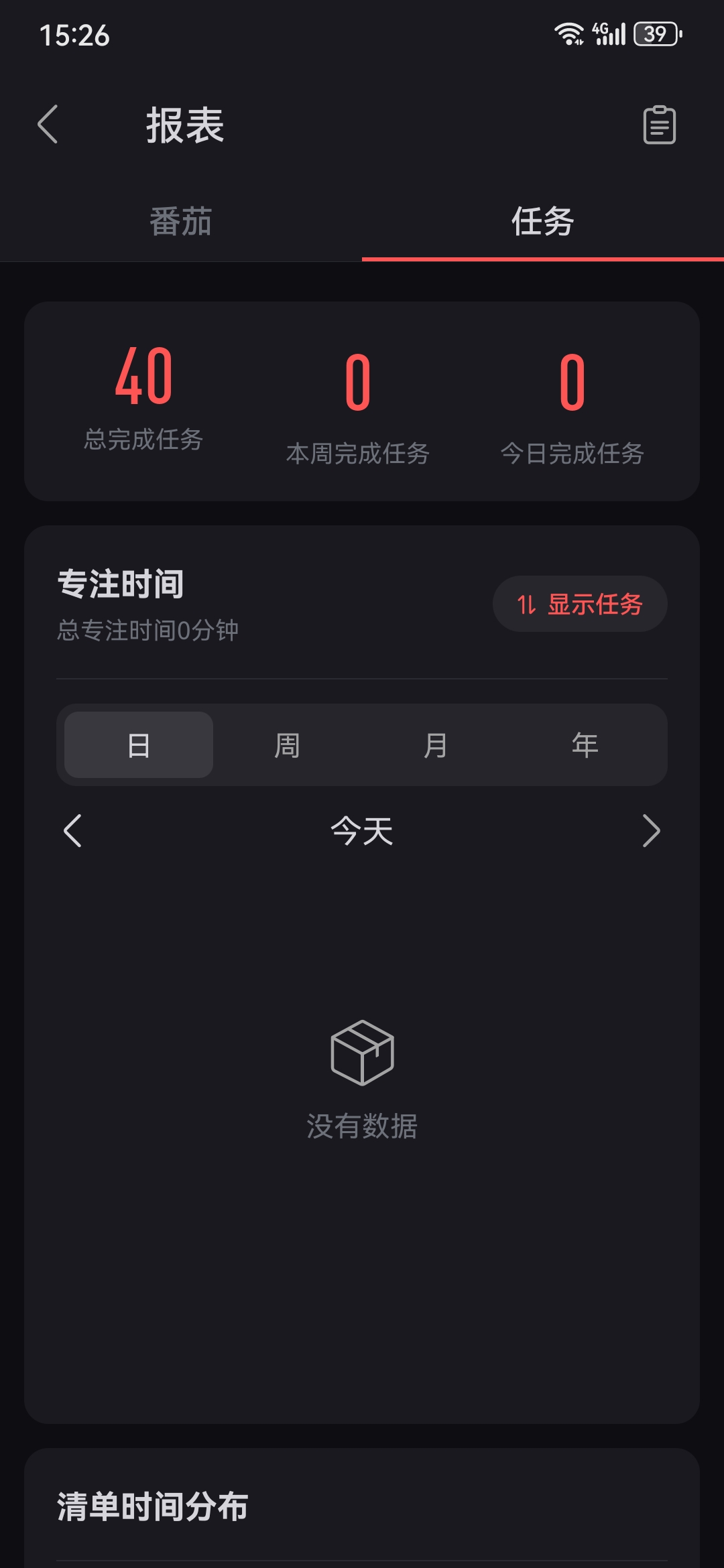Tap the sort arrows icon beside 显示任务
Image resolution: width=724 pixels, height=1568 pixels.
click(x=526, y=604)
